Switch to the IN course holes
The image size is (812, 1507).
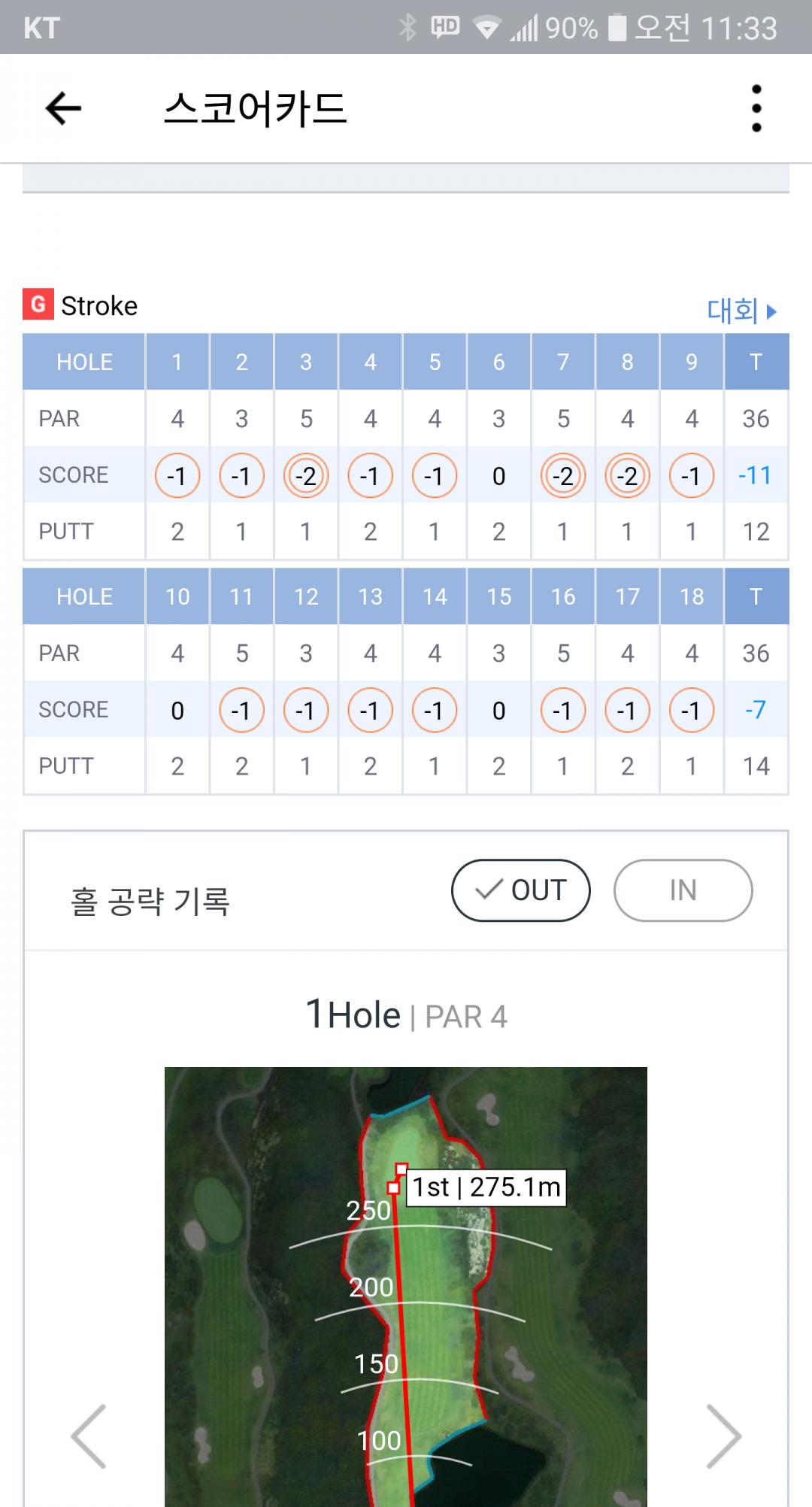pyautogui.click(x=683, y=890)
